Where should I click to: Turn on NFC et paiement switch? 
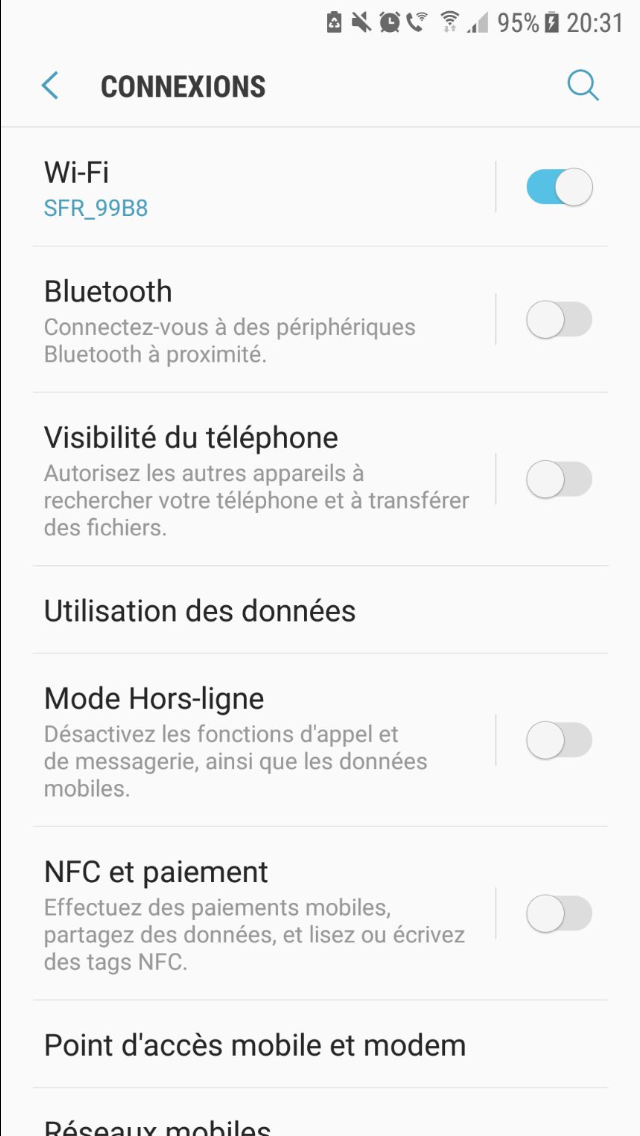pyautogui.click(x=559, y=914)
